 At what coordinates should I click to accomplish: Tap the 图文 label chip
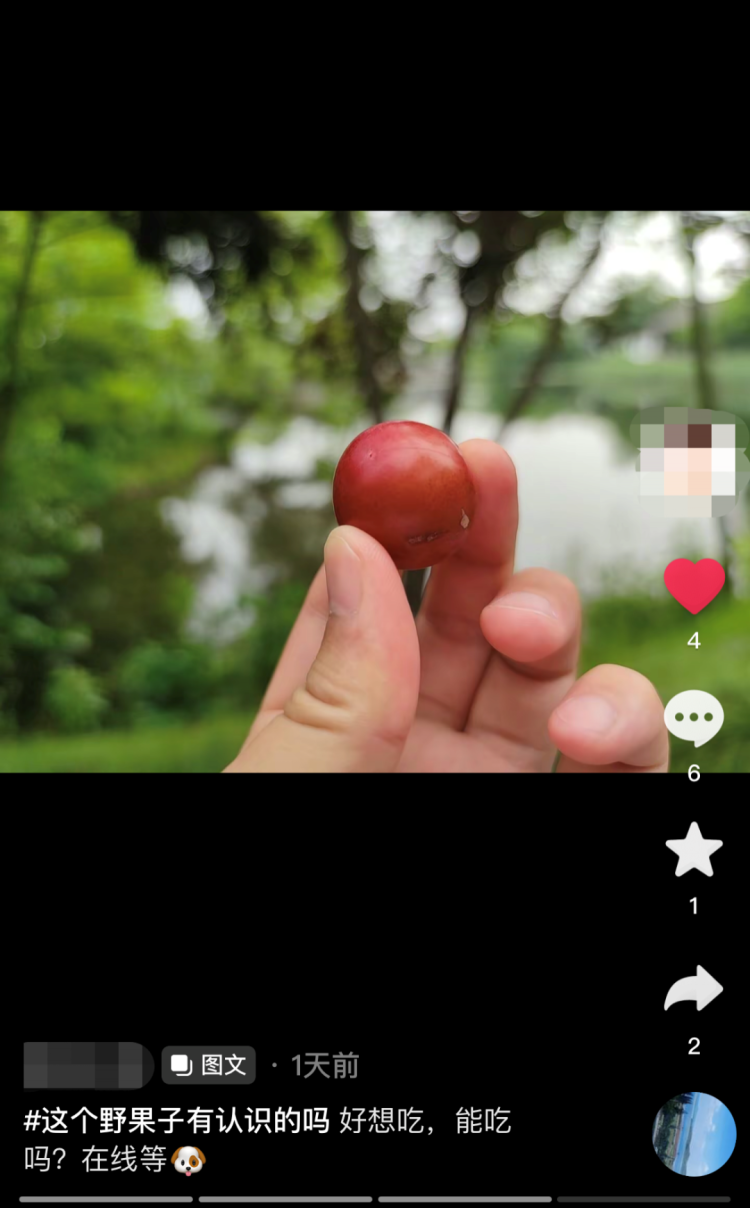209,1065
